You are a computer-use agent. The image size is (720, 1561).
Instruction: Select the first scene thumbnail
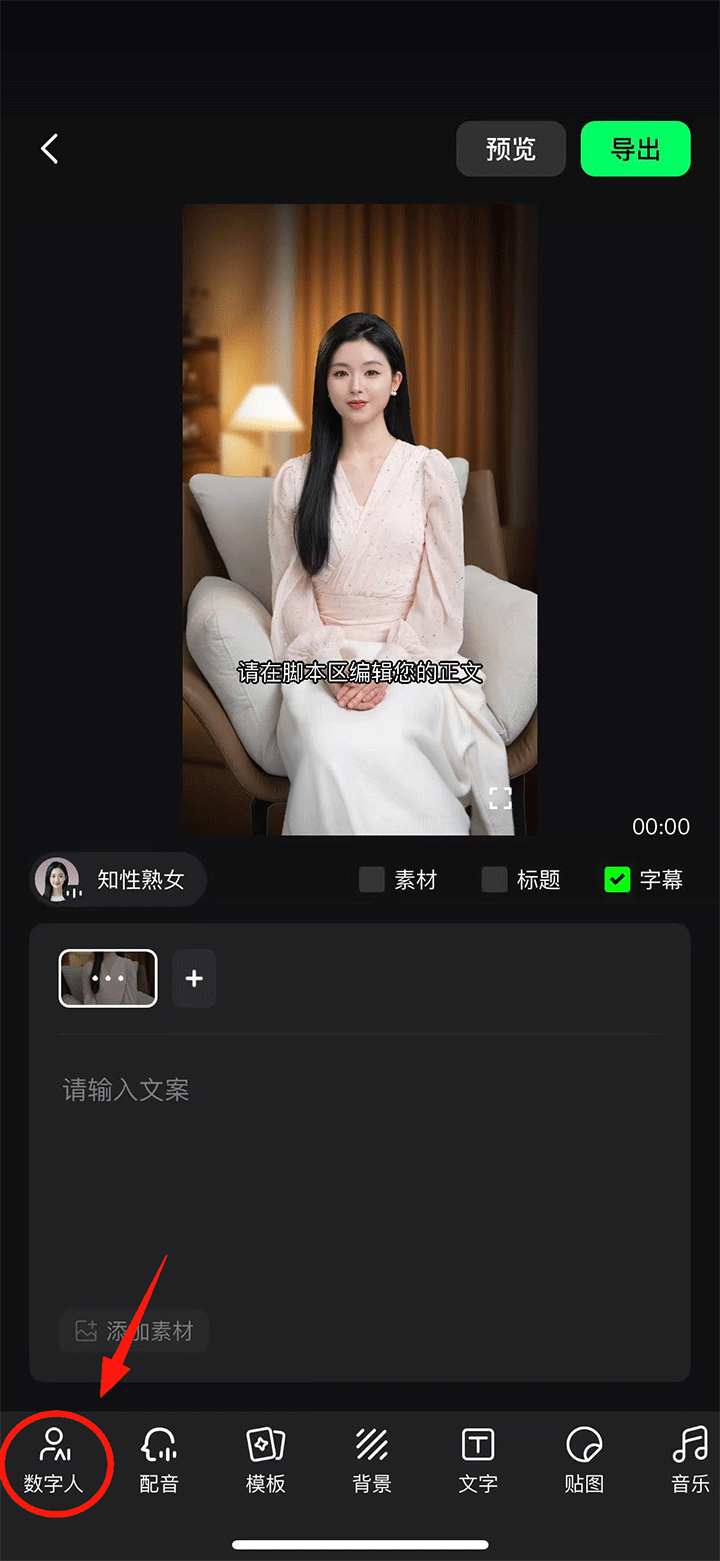click(108, 978)
